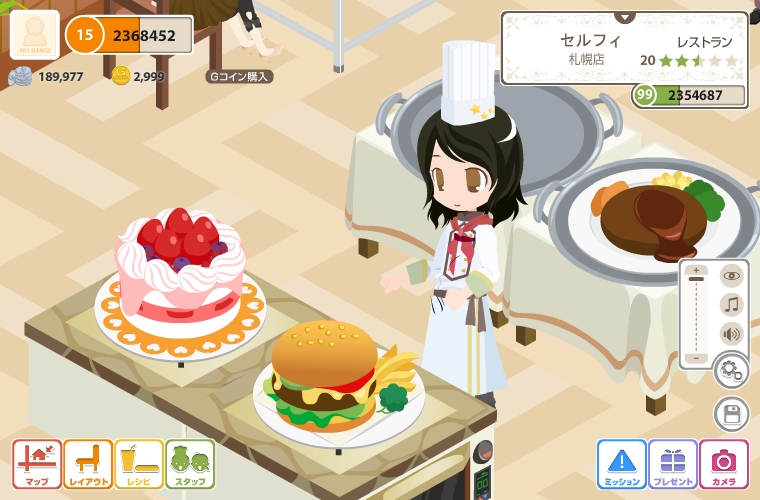The image size is (760, 500).
Task: Expand the セルフィ shop info panel arrow
Action: tap(625, 17)
